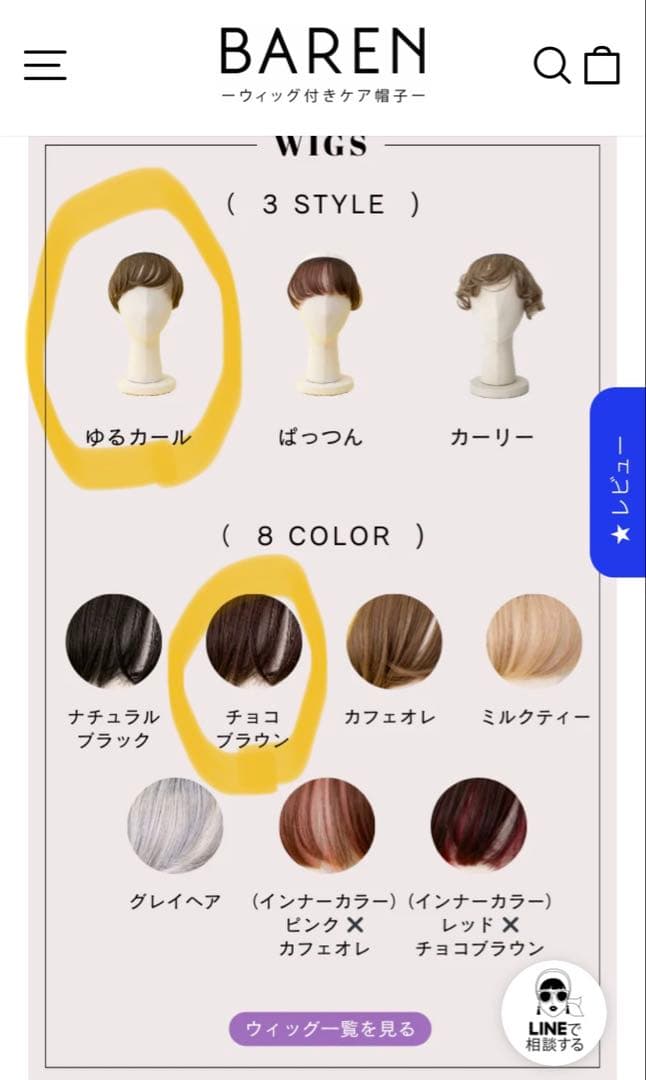Open the レビュー side tab

[x=618, y=483]
